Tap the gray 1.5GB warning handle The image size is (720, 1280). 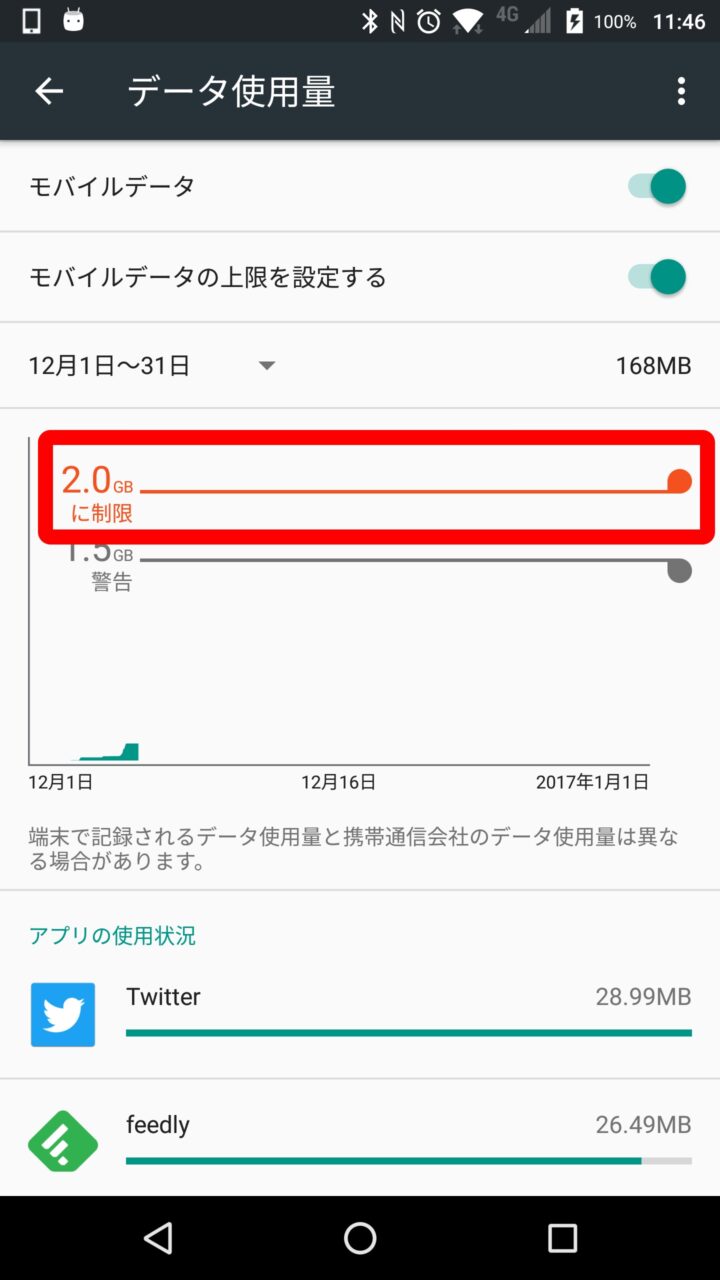click(x=679, y=571)
